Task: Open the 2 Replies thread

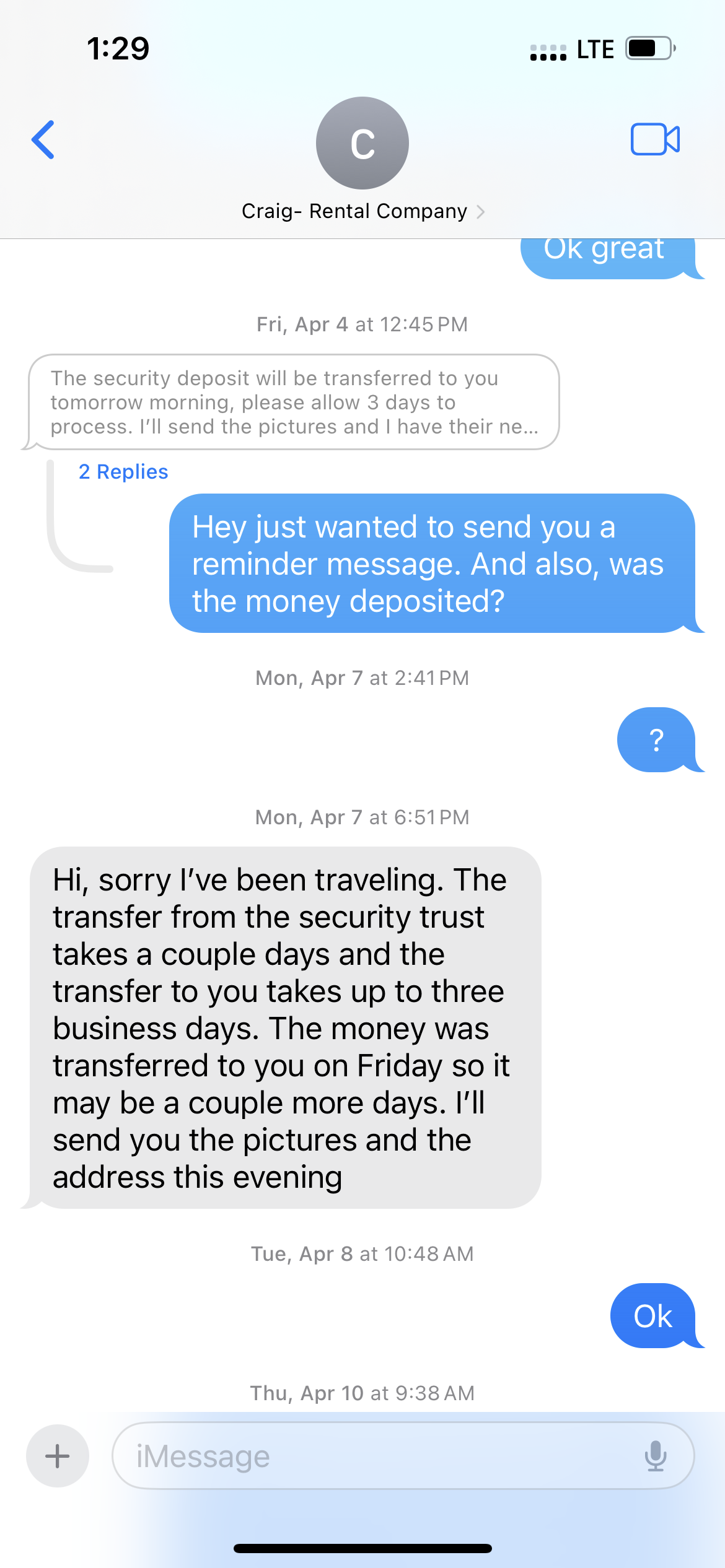Action: (123, 472)
